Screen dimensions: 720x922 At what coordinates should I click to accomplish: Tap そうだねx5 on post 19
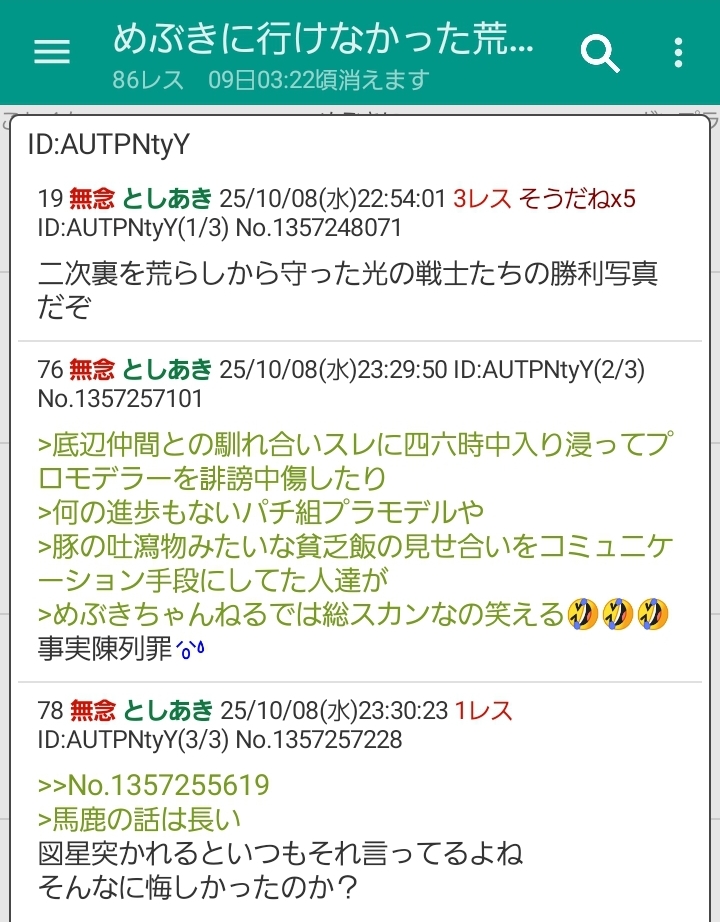[x=577, y=199]
